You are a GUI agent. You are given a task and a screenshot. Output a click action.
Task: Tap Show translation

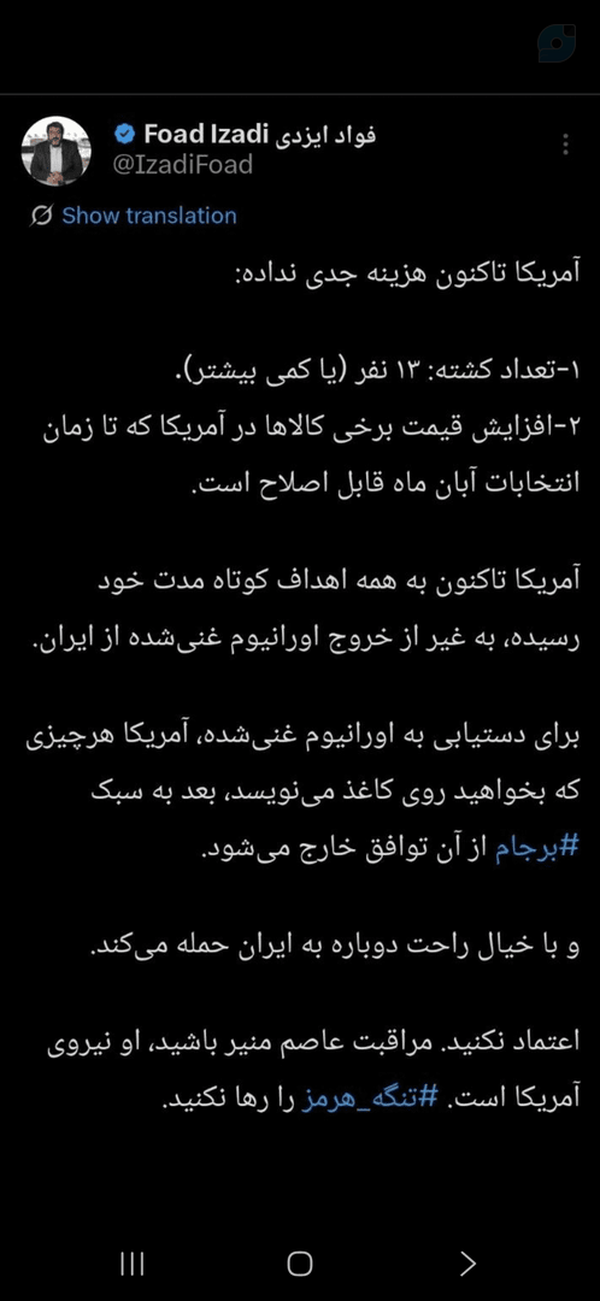click(x=133, y=216)
